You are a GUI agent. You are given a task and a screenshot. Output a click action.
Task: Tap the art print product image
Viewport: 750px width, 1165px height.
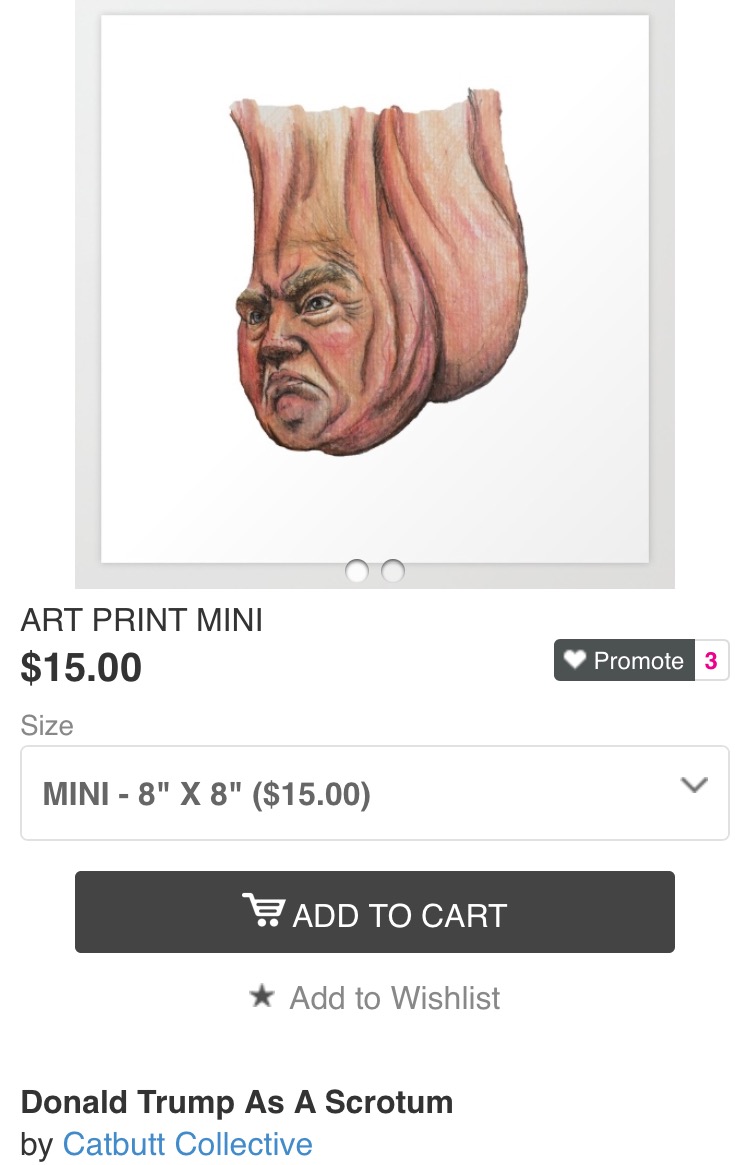374,290
